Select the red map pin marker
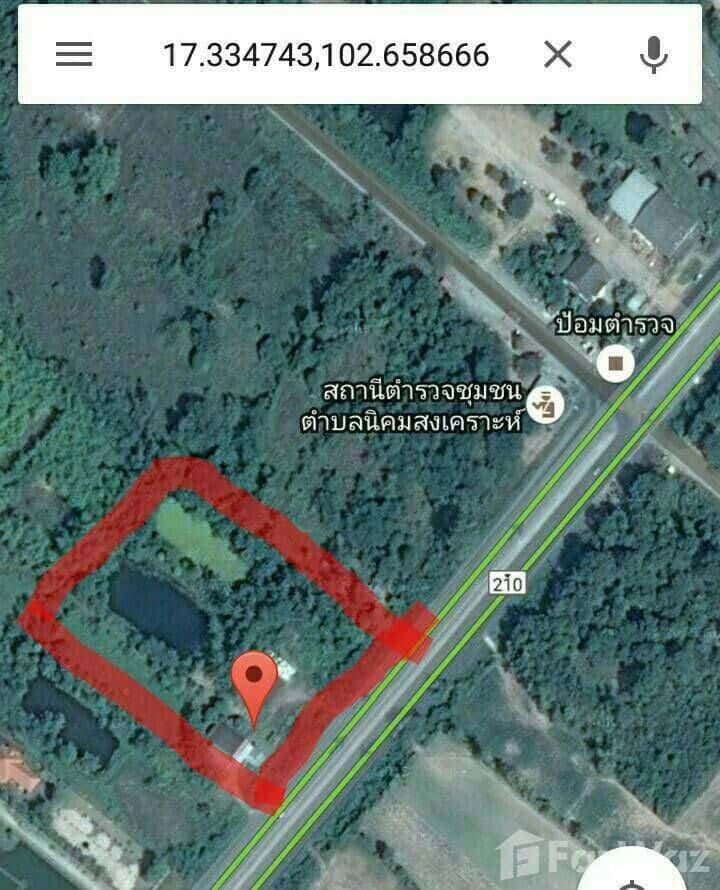Viewport: 720px width, 890px height. click(253, 680)
